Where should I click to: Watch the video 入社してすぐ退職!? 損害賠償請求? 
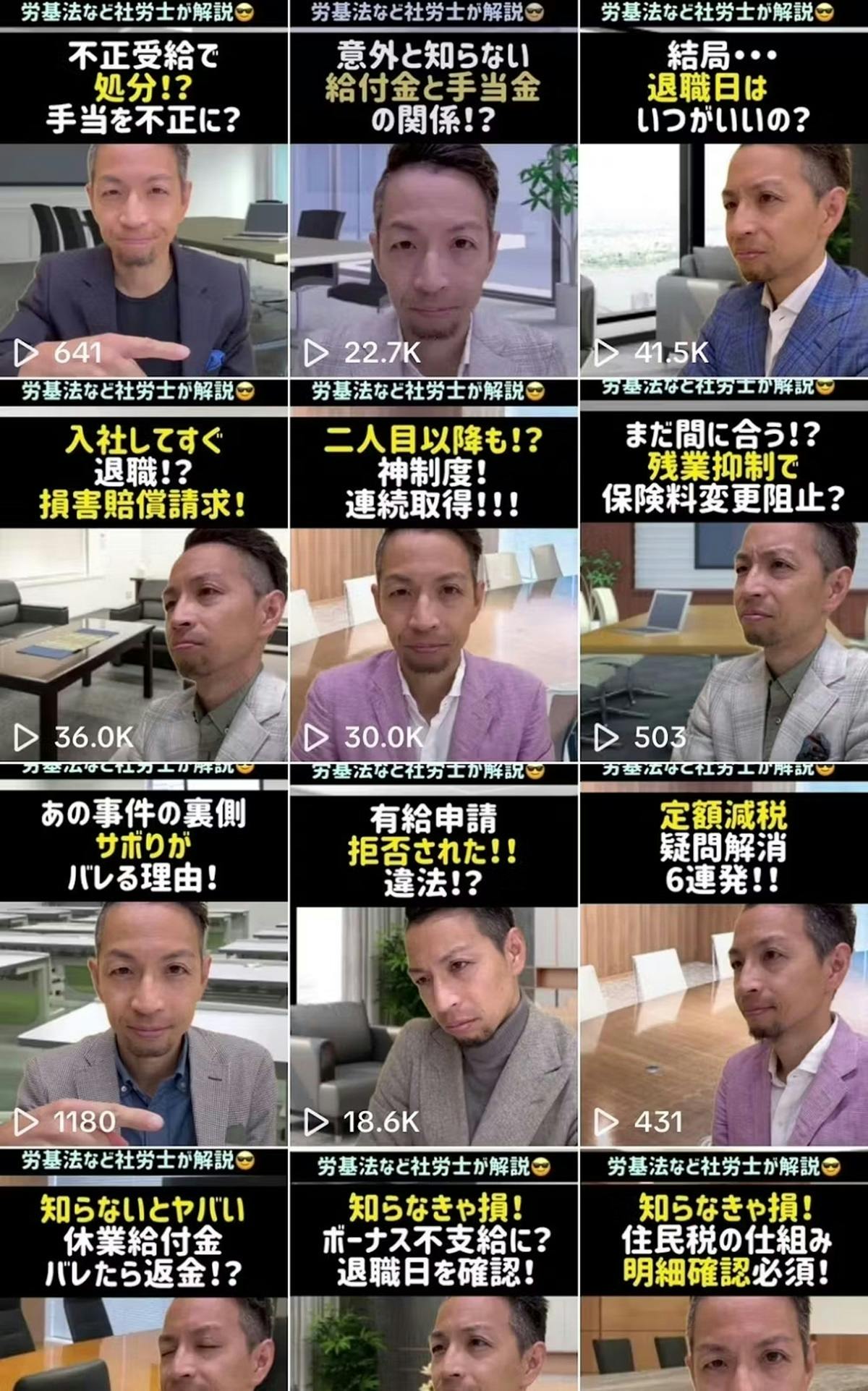[144, 570]
